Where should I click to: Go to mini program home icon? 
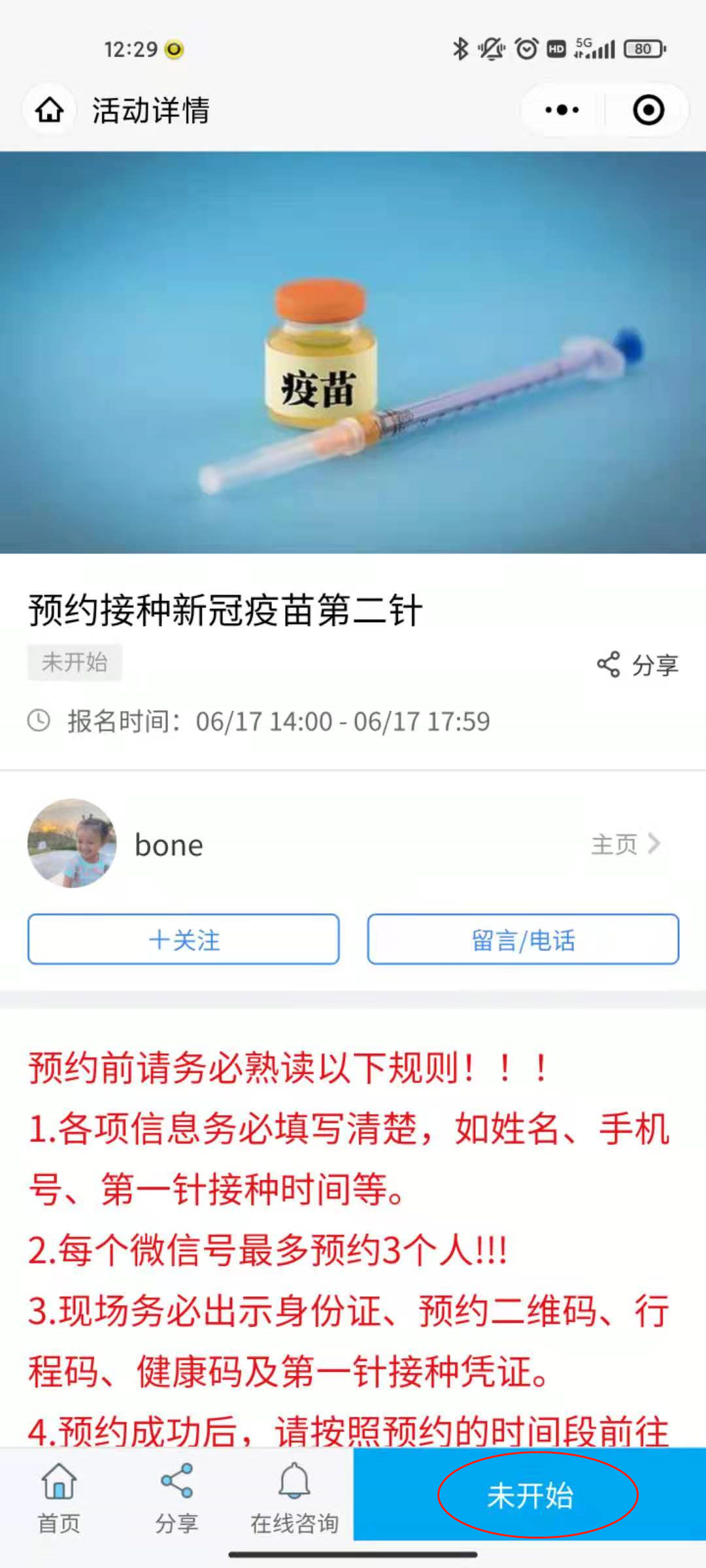click(50, 110)
